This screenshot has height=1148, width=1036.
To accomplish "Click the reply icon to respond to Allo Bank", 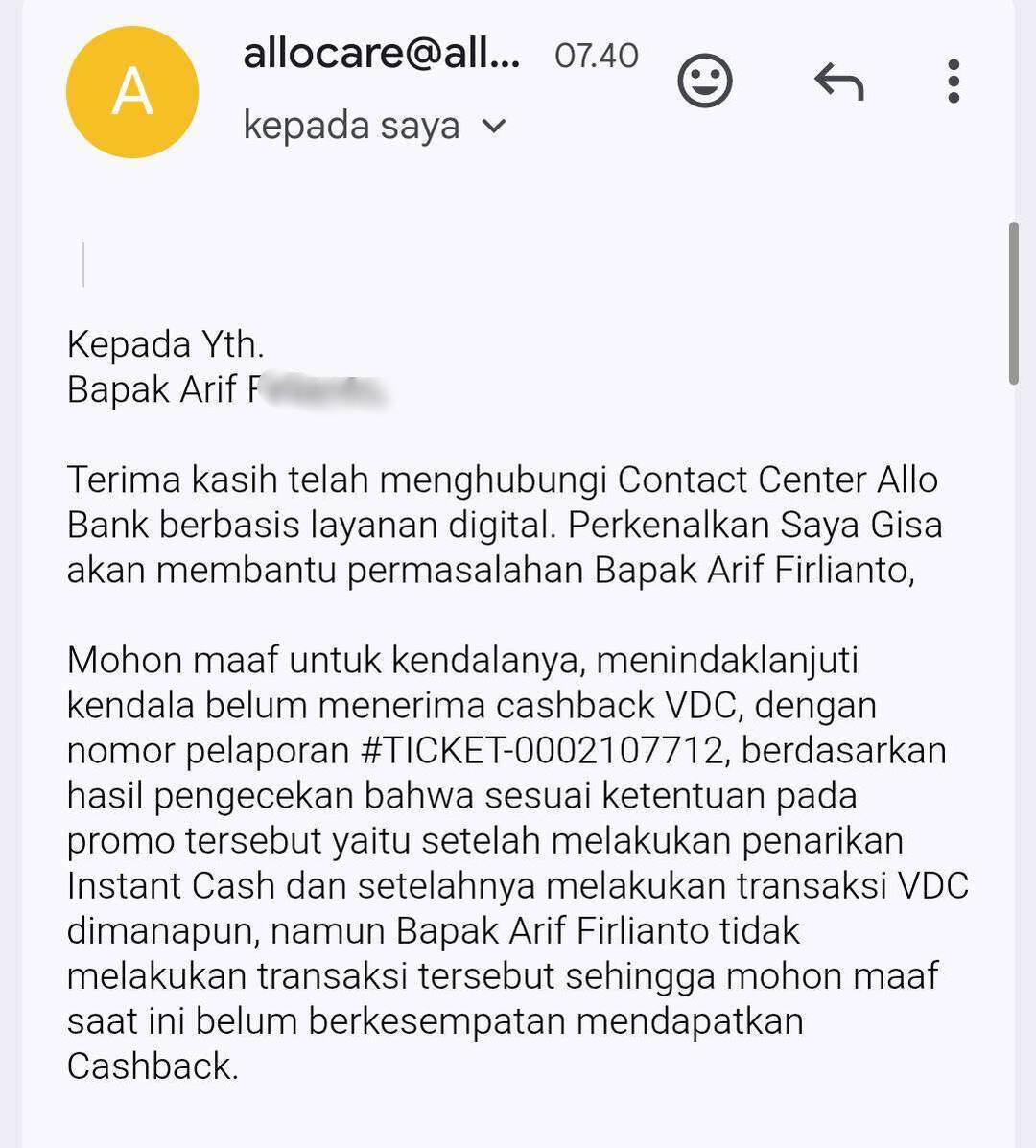I will 837,82.
